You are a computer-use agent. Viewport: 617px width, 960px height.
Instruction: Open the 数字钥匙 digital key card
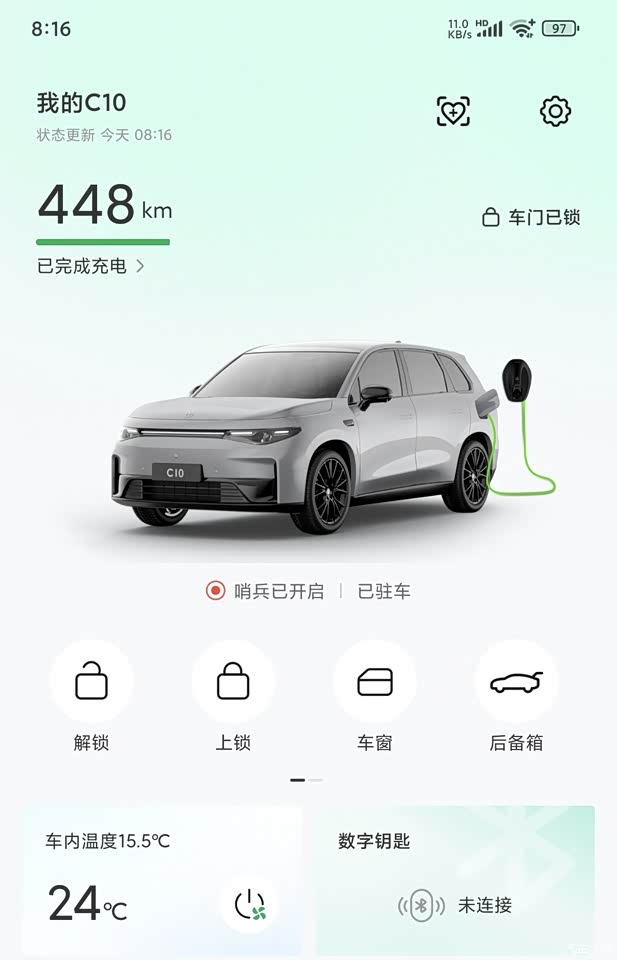click(455, 880)
